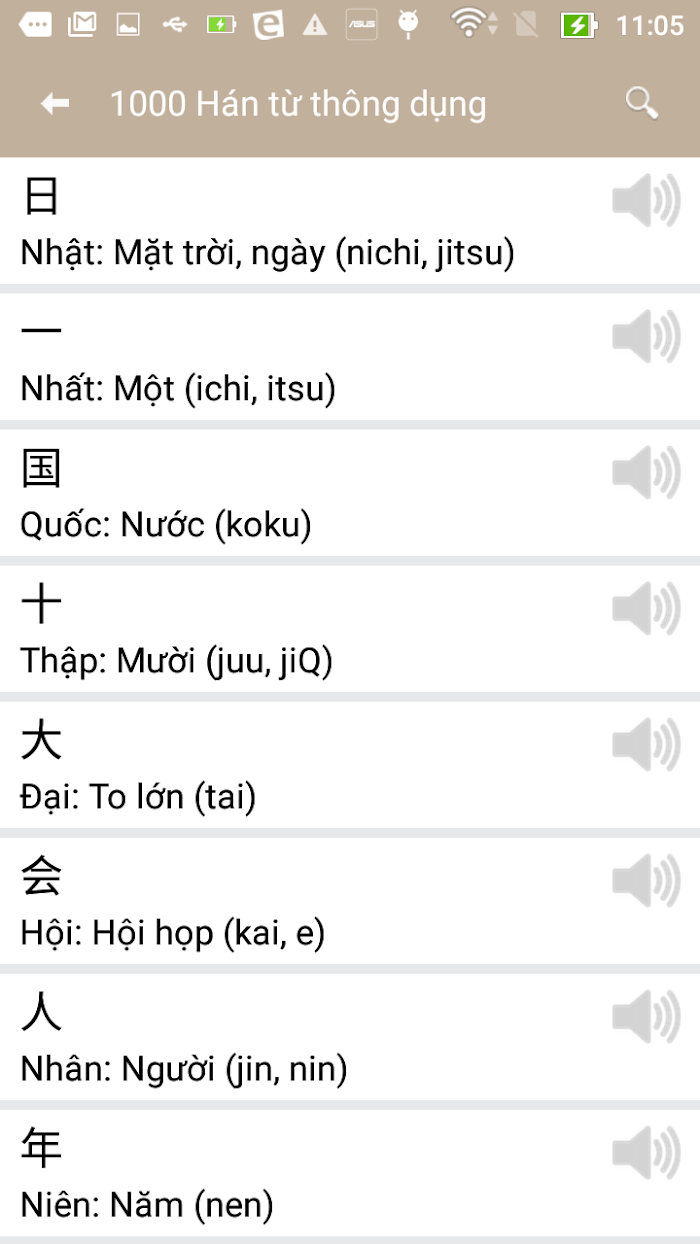Tap the speaker icon for Quốc (koku)
Viewport: 700px width, 1244px height.
(646, 472)
